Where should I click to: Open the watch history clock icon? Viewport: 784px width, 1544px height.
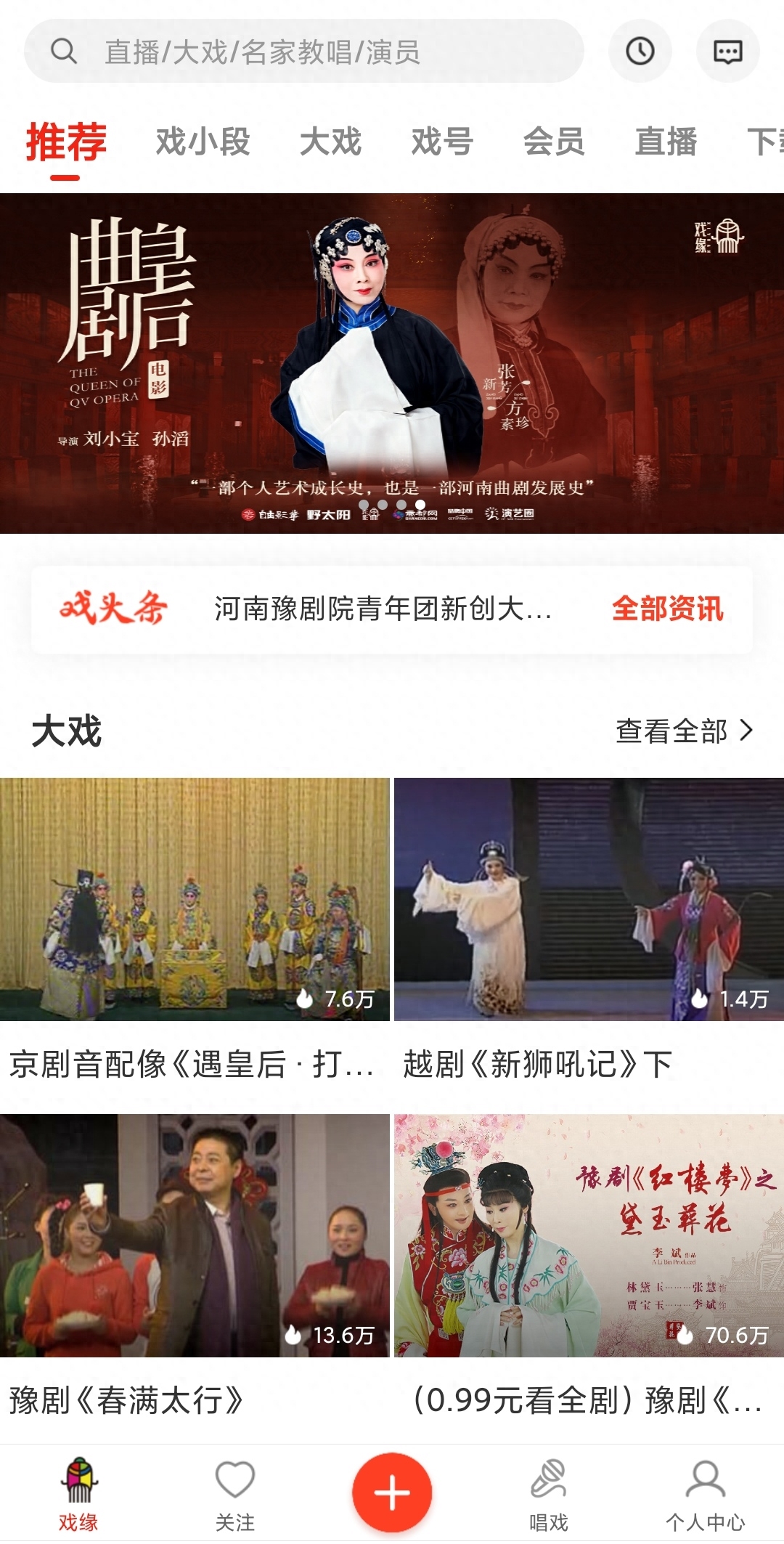click(x=640, y=52)
